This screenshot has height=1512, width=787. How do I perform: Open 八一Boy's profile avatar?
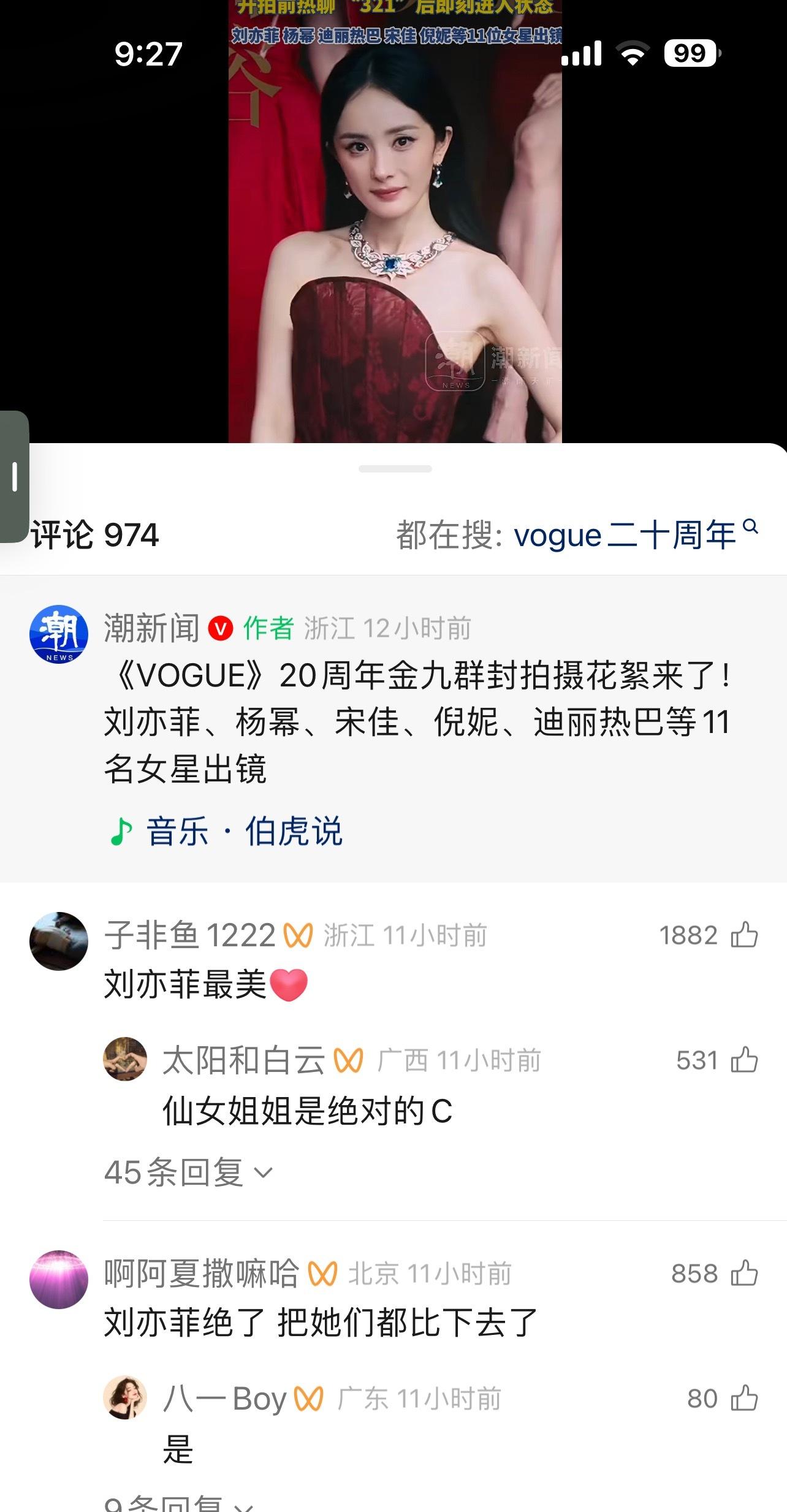(125, 1397)
